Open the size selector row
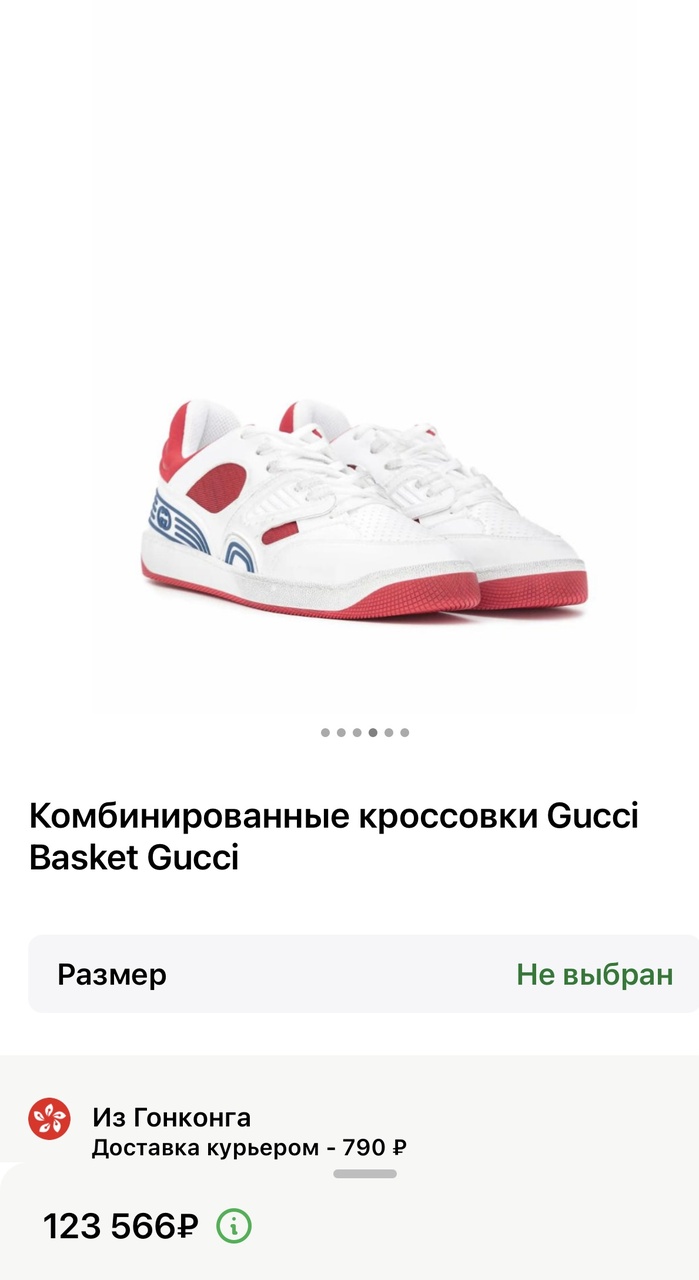The width and height of the screenshot is (699, 1280). (364, 974)
